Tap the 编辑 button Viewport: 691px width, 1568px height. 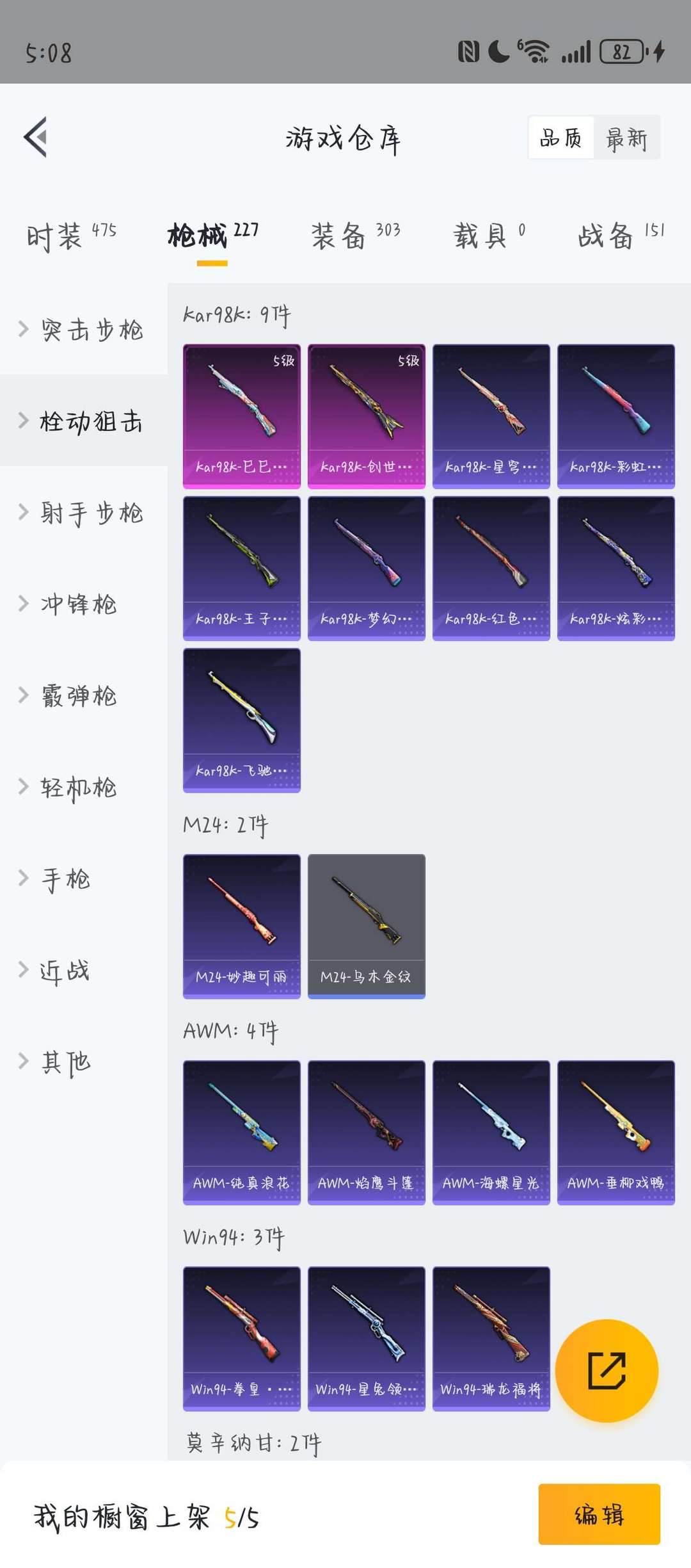(x=599, y=1514)
